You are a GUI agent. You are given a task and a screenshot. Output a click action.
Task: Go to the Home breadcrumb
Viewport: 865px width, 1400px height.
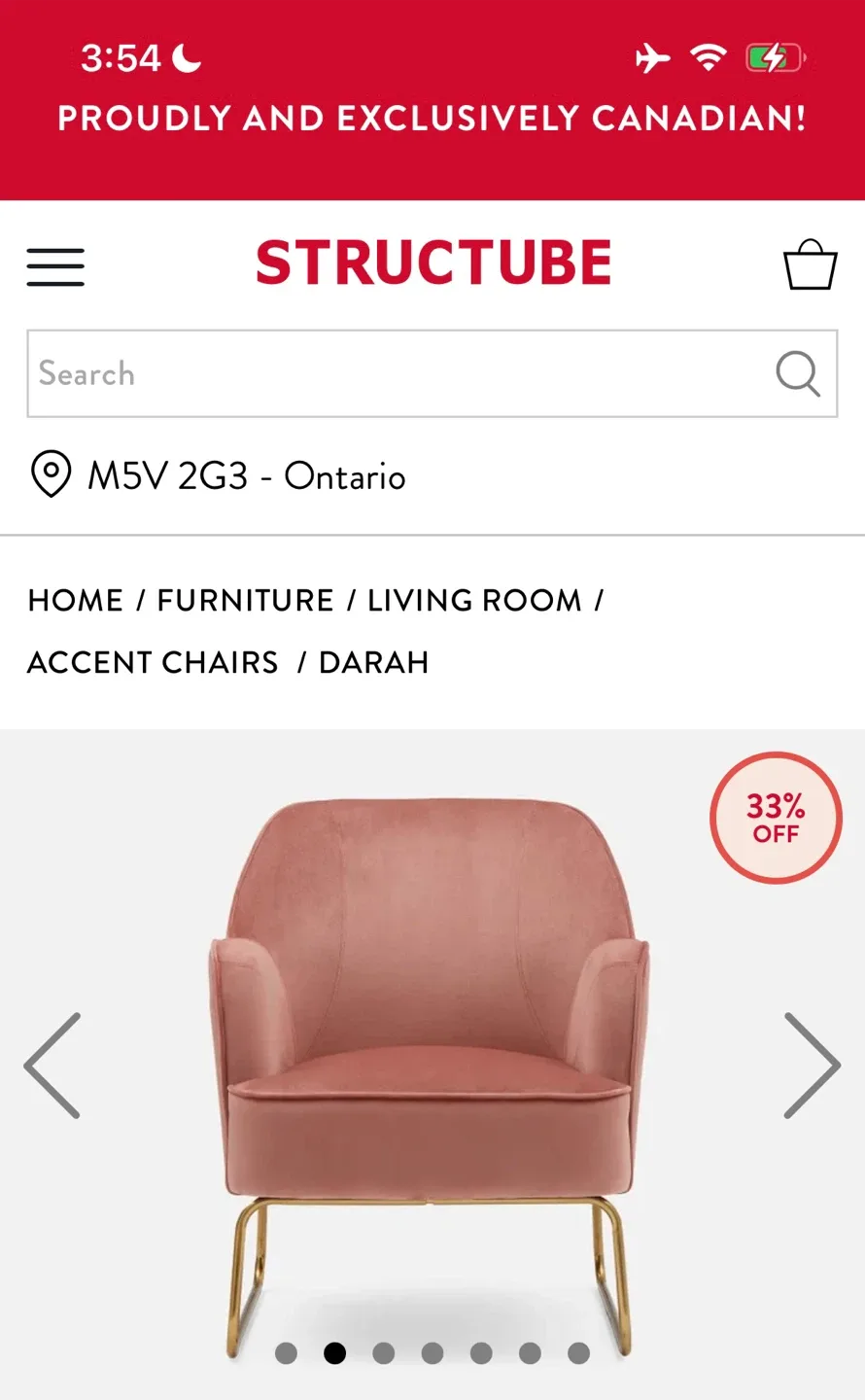click(x=76, y=600)
